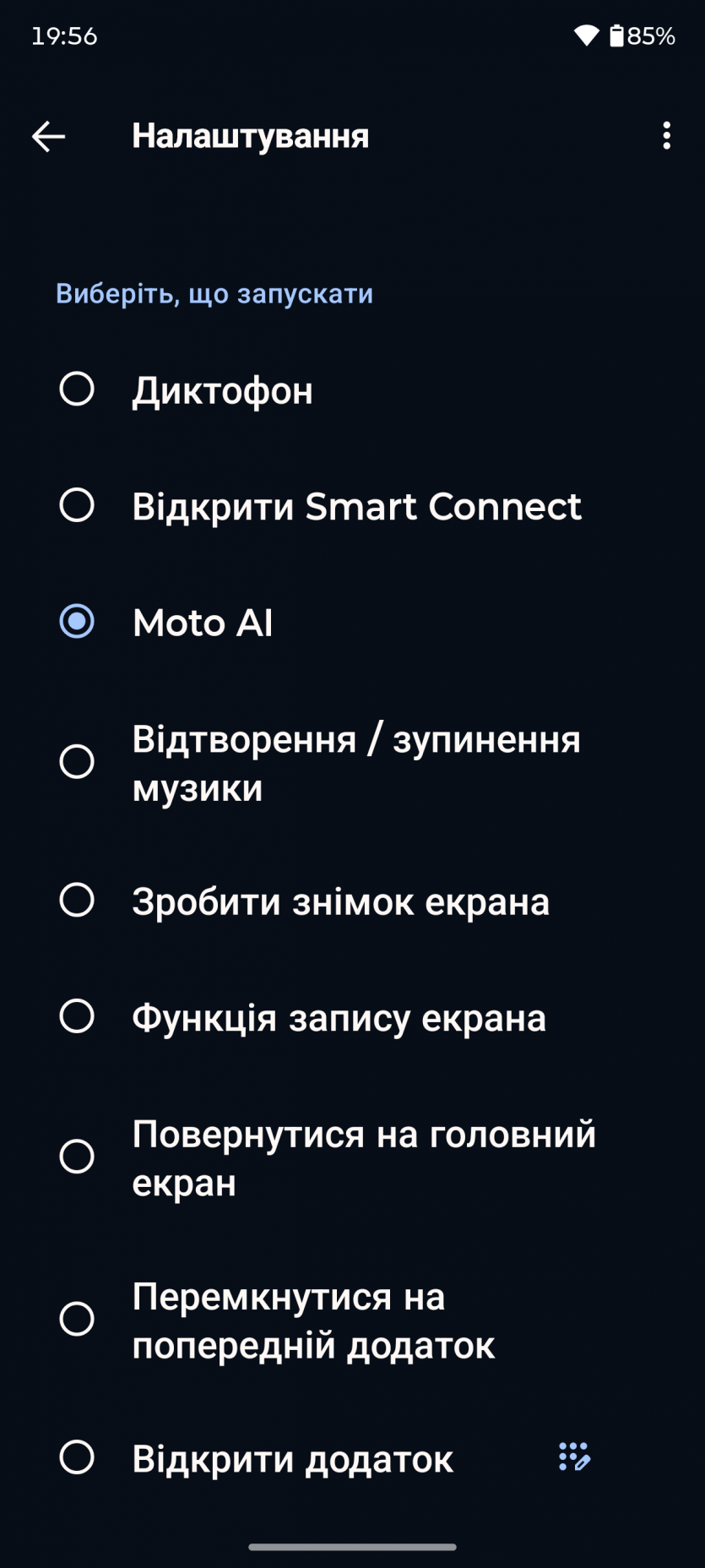
Task: Set action to Повернутися на головний екран
Action: [x=77, y=1157]
